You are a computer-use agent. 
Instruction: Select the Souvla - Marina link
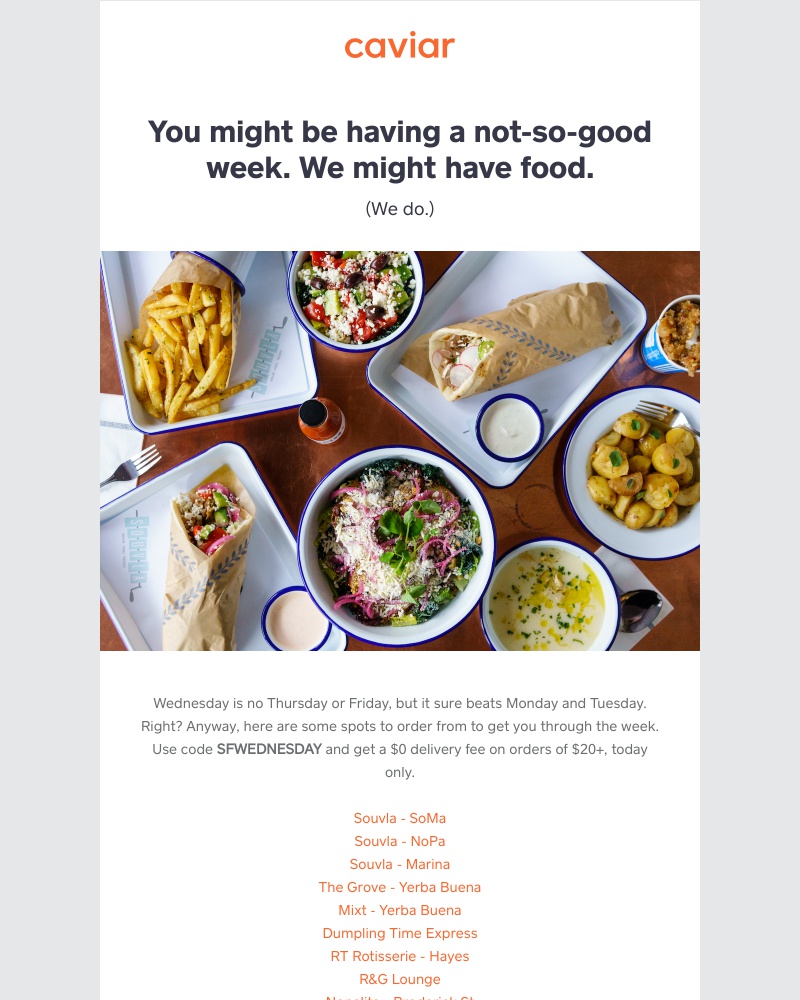(x=399, y=864)
